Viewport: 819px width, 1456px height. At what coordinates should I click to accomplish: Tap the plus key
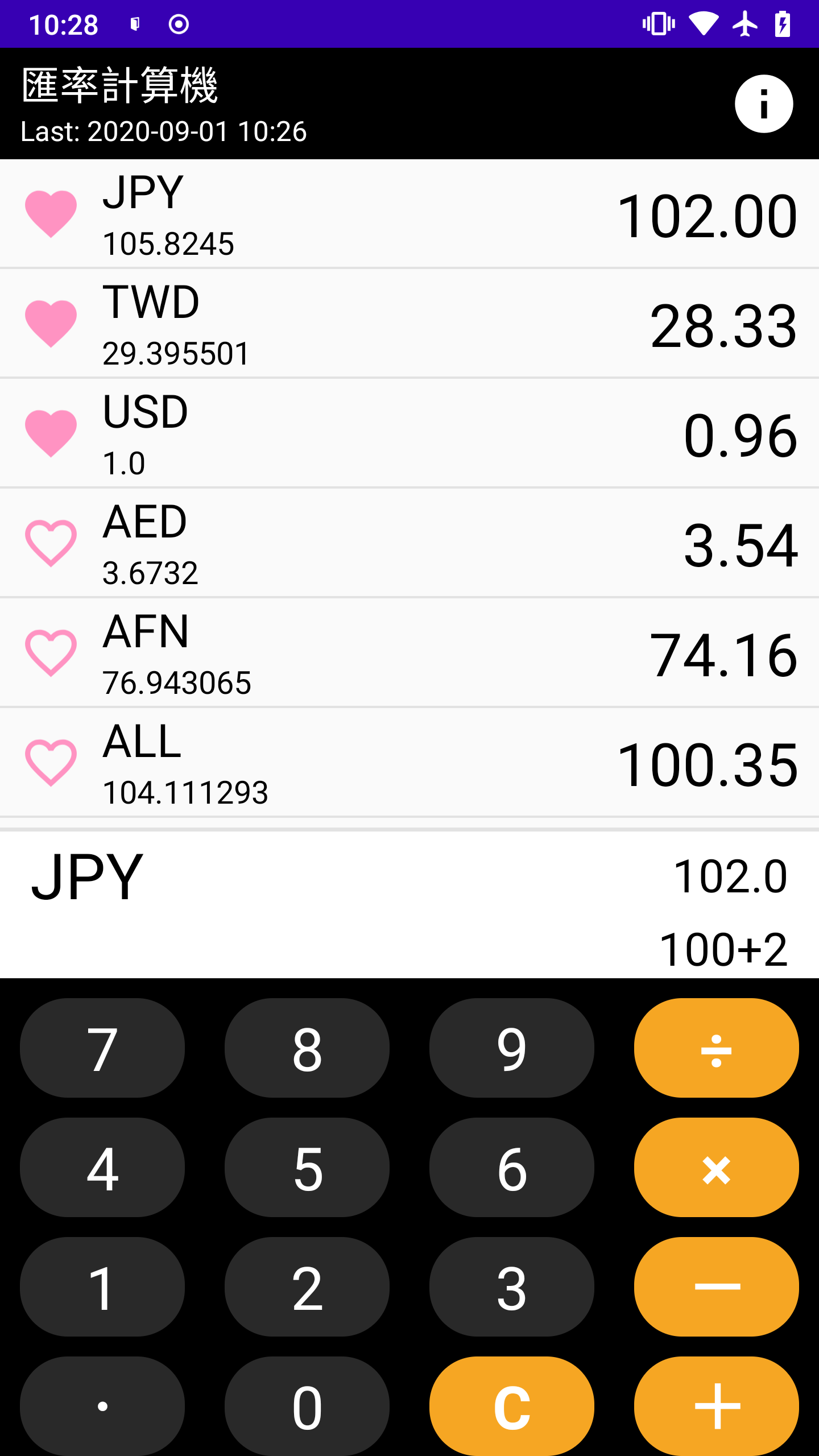click(716, 1405)
